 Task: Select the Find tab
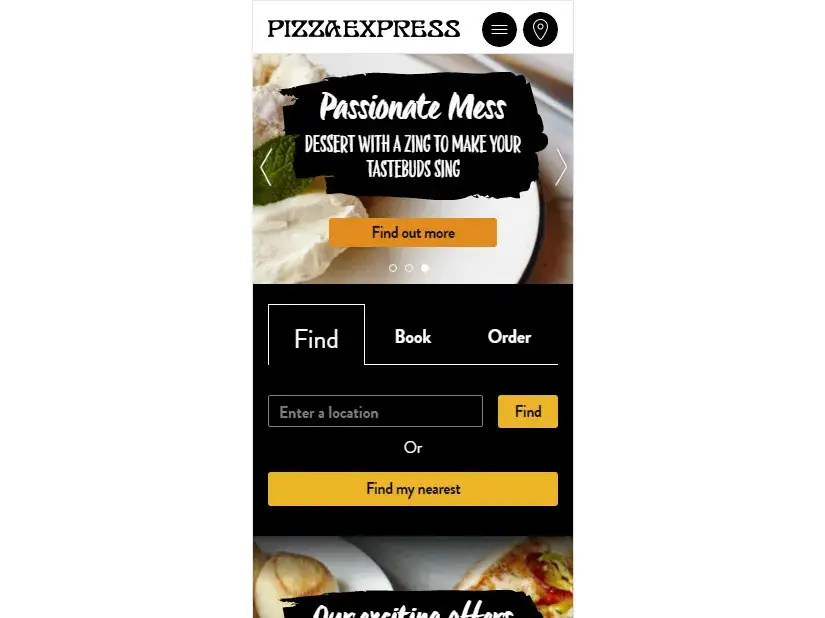pyautogui.click(x=316, y=339)
